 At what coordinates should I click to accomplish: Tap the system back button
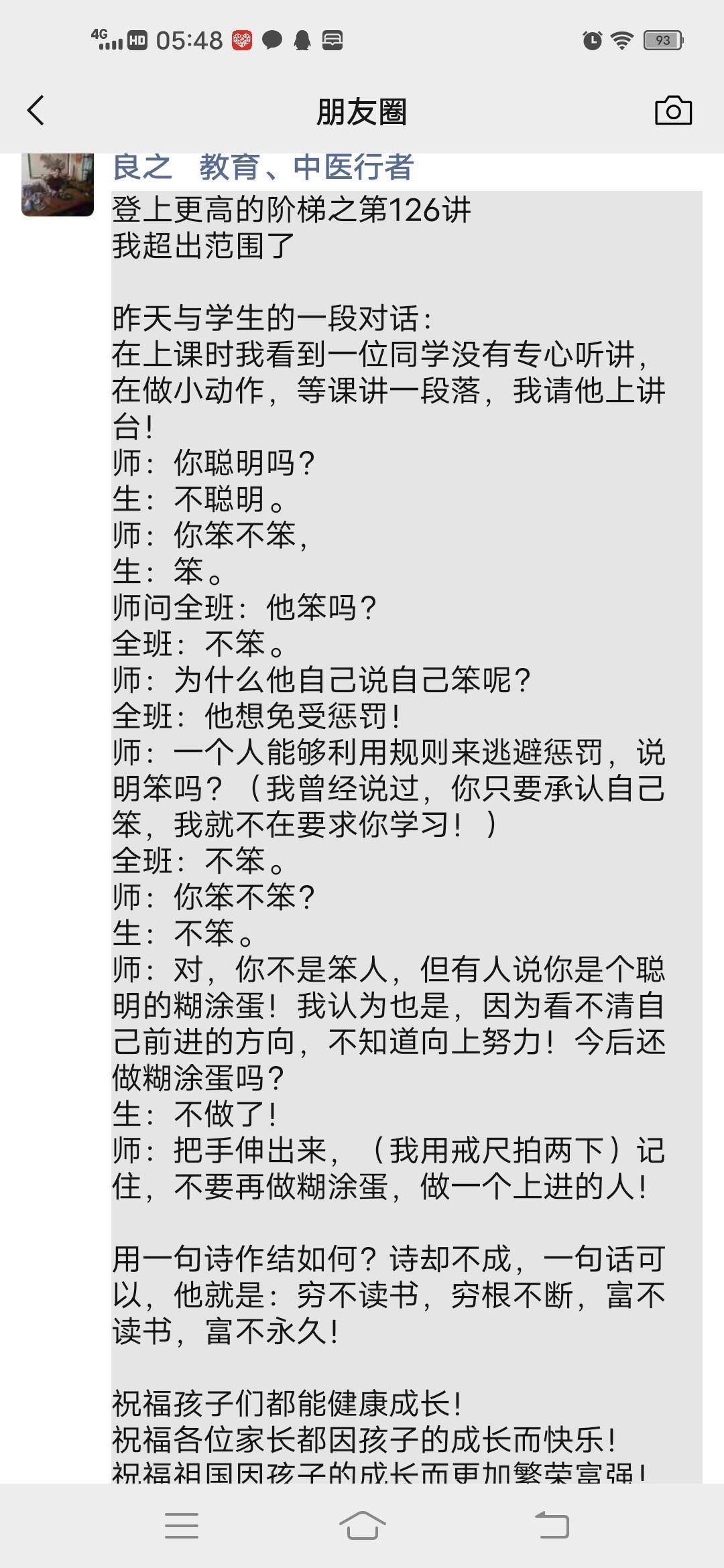[552, 1526]
